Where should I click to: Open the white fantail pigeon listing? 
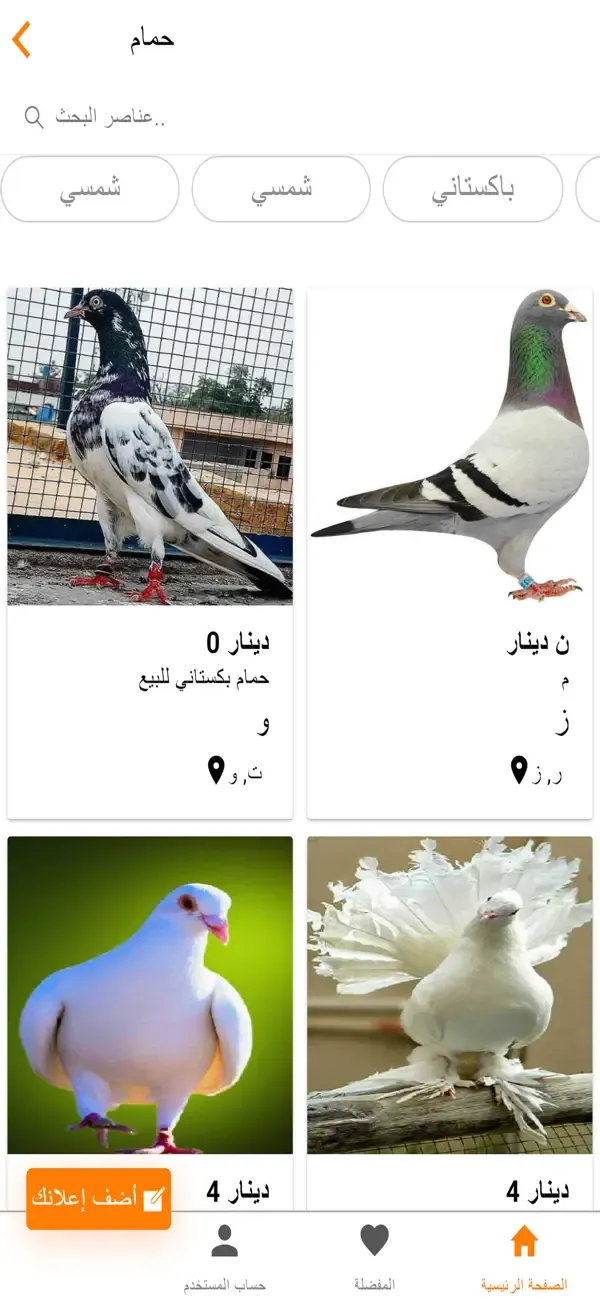pyautogui.click(x=449, y=995)
